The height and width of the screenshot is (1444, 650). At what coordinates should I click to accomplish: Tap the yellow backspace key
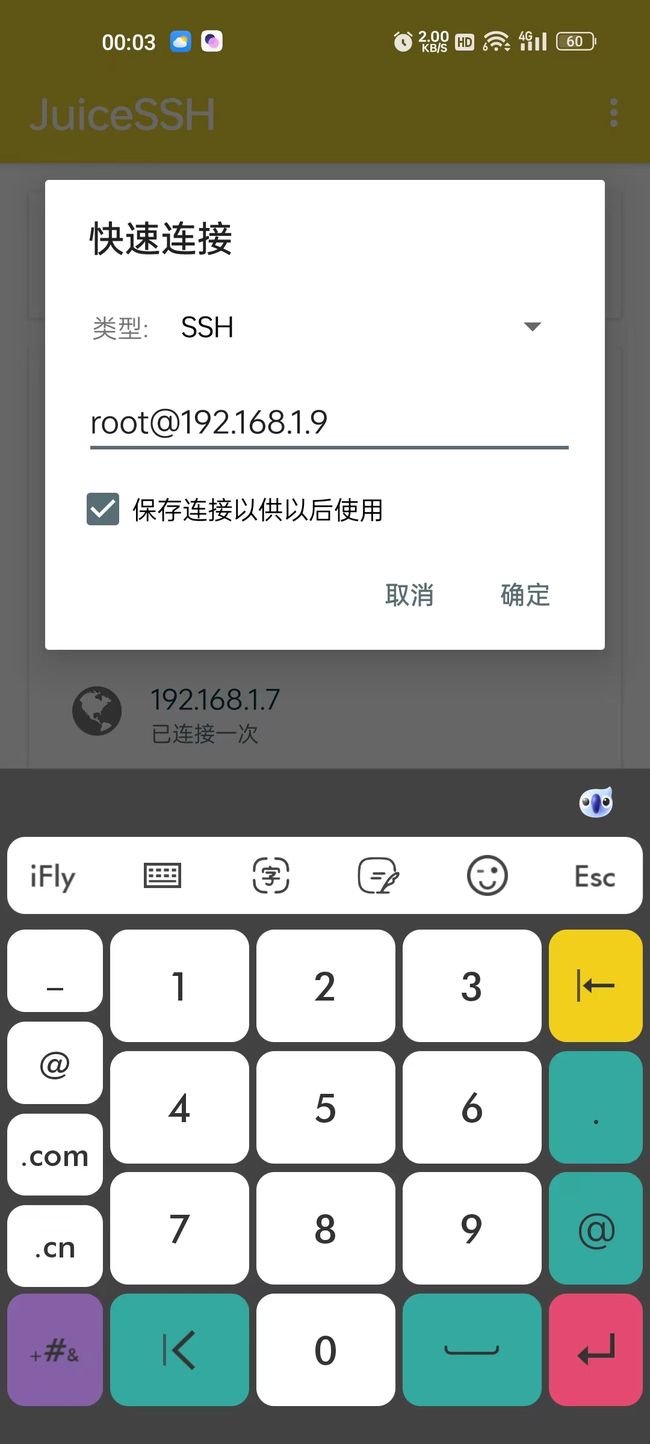[x=596, y=986]
